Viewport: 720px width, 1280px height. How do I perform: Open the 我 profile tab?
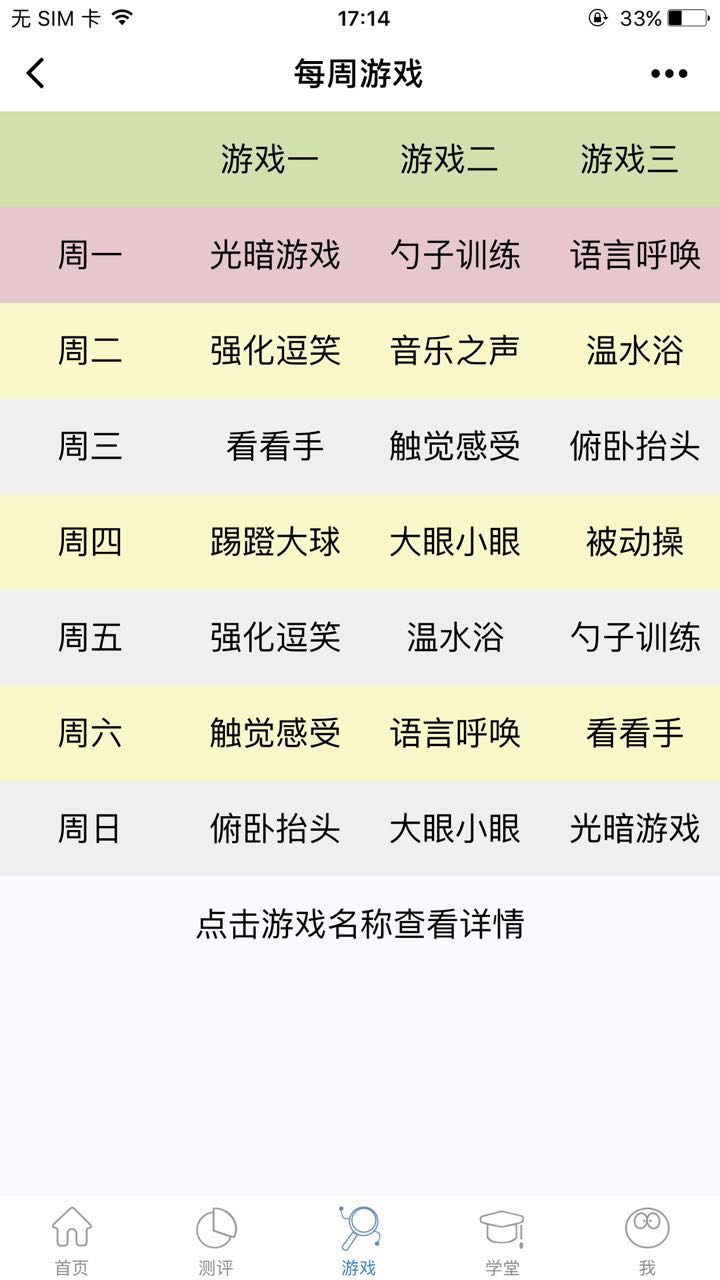pos(647,1240)
